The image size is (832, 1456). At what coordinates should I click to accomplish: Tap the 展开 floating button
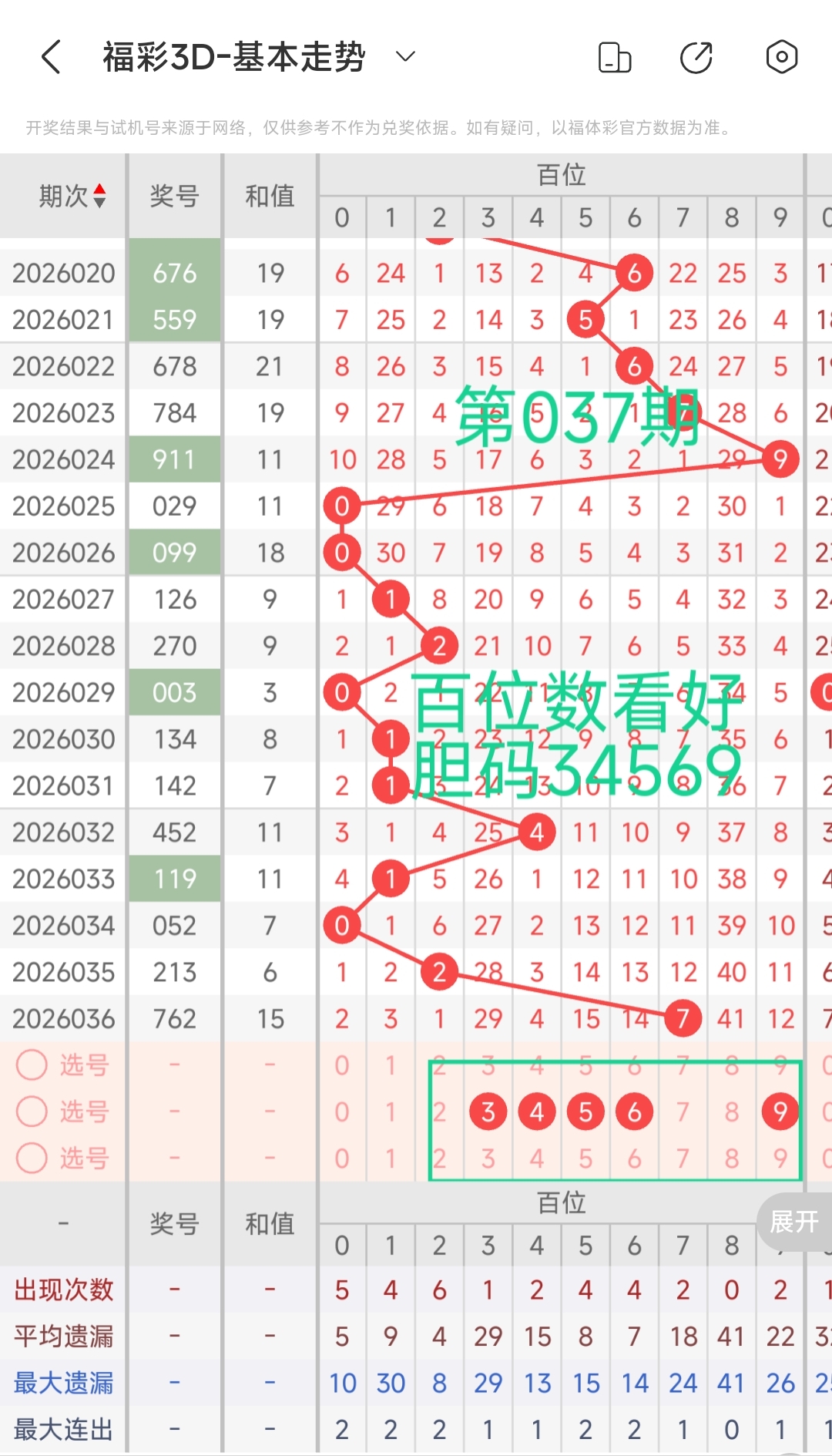[x=794, y=1221]
